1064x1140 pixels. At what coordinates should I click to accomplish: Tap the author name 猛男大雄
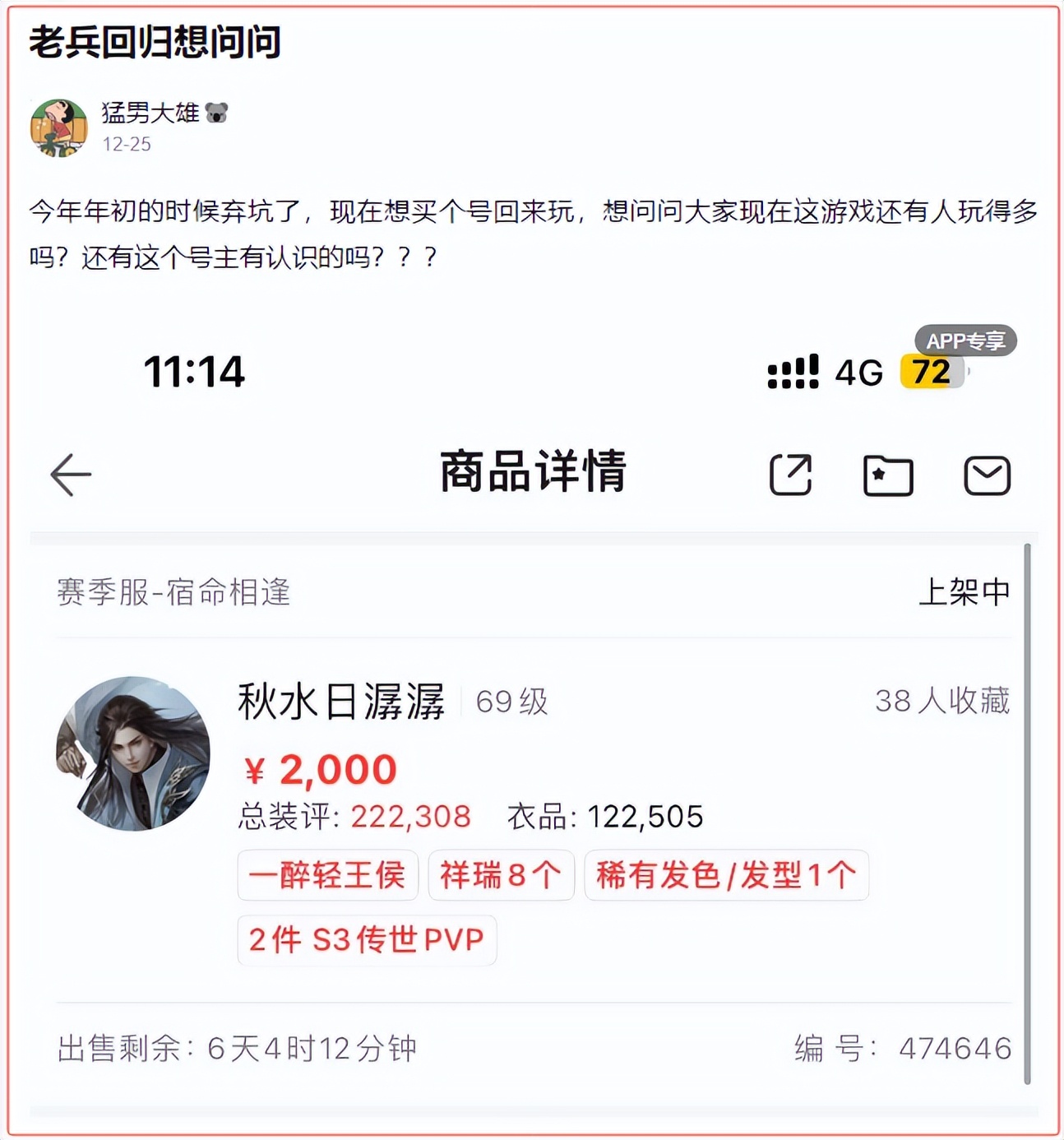coord(150,113)
